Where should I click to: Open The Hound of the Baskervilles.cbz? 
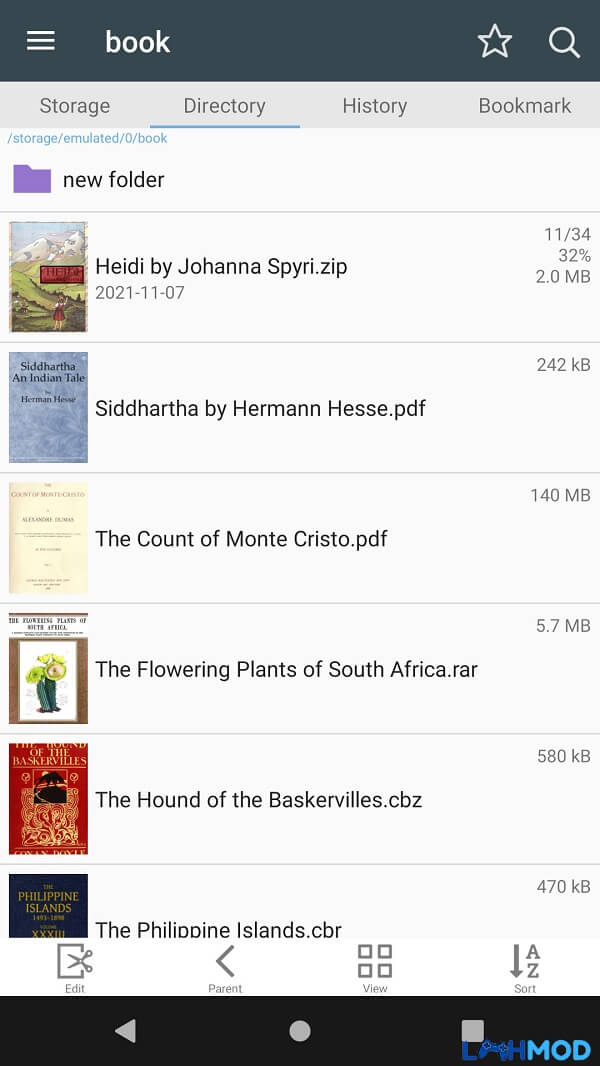[x=300, y=800]
